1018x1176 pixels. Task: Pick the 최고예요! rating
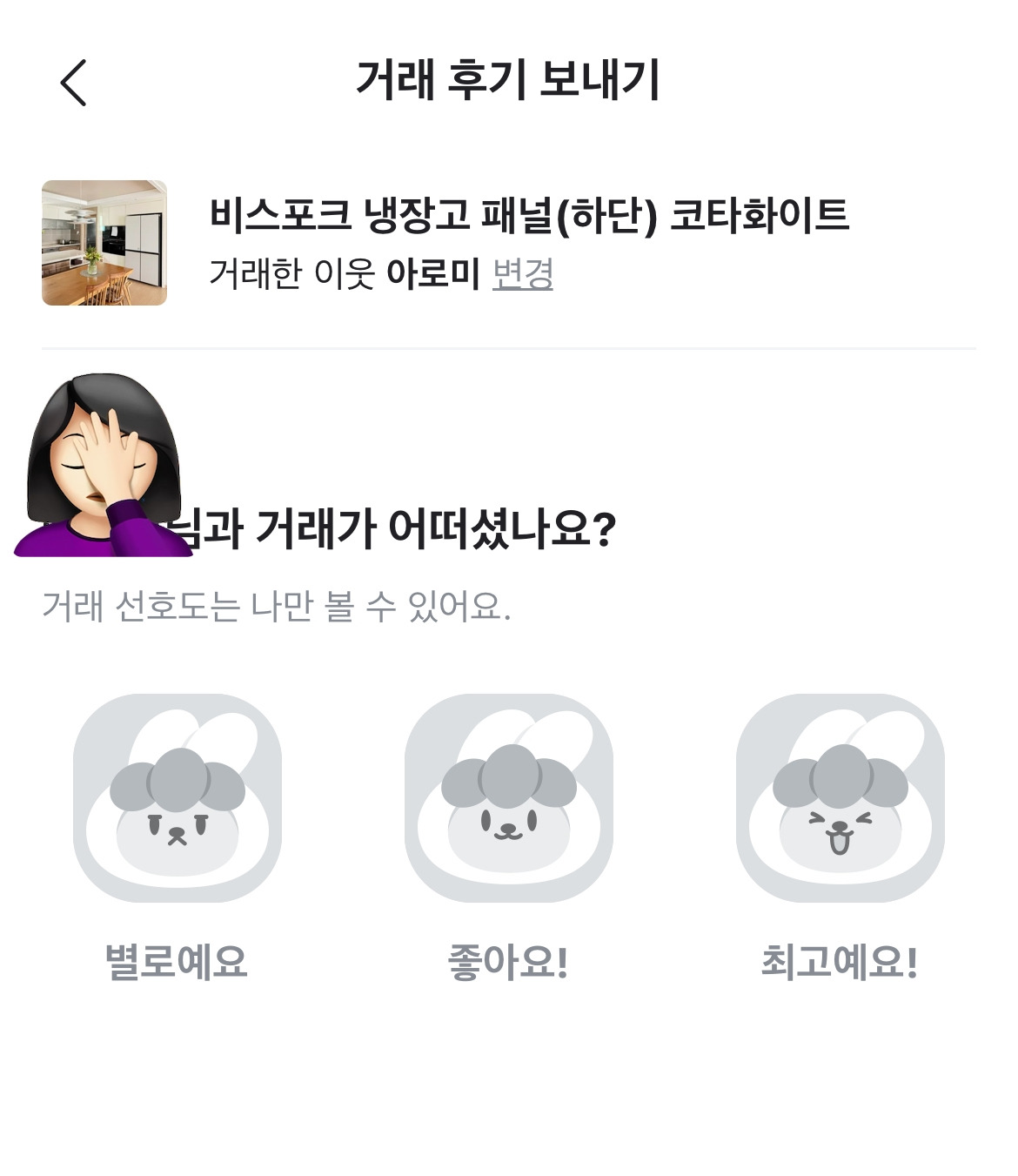pyautogui.click(x=840, y=798)
